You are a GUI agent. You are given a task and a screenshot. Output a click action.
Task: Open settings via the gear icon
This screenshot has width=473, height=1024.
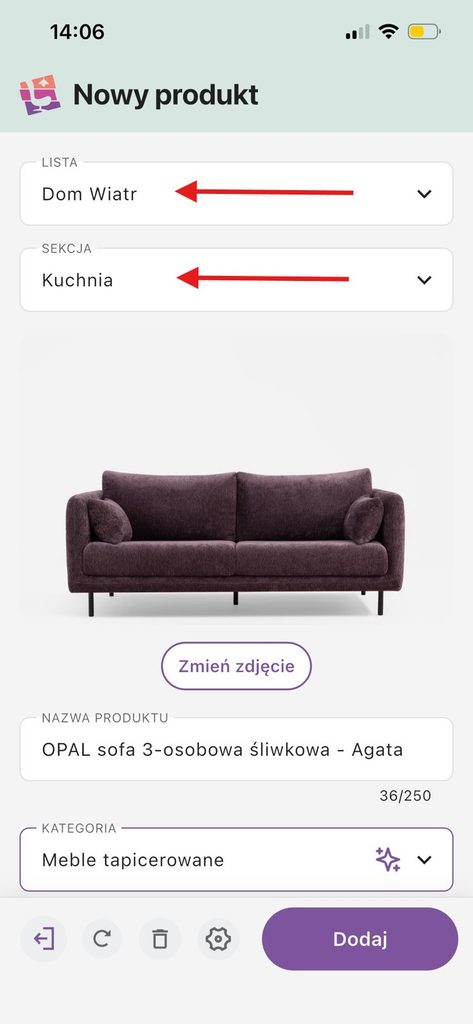tap(218, 939)
